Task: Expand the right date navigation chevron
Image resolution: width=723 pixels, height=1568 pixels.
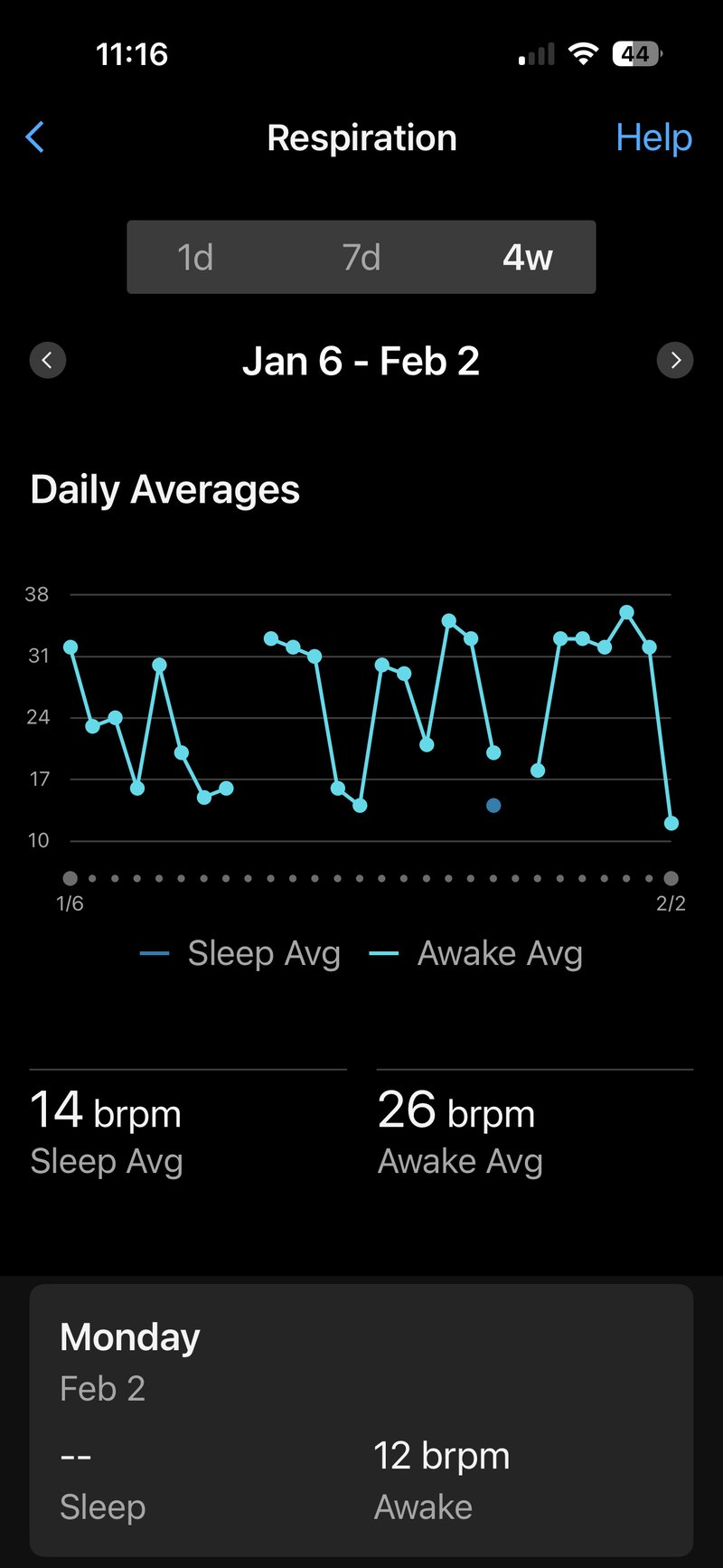Action: pos(674,360)
